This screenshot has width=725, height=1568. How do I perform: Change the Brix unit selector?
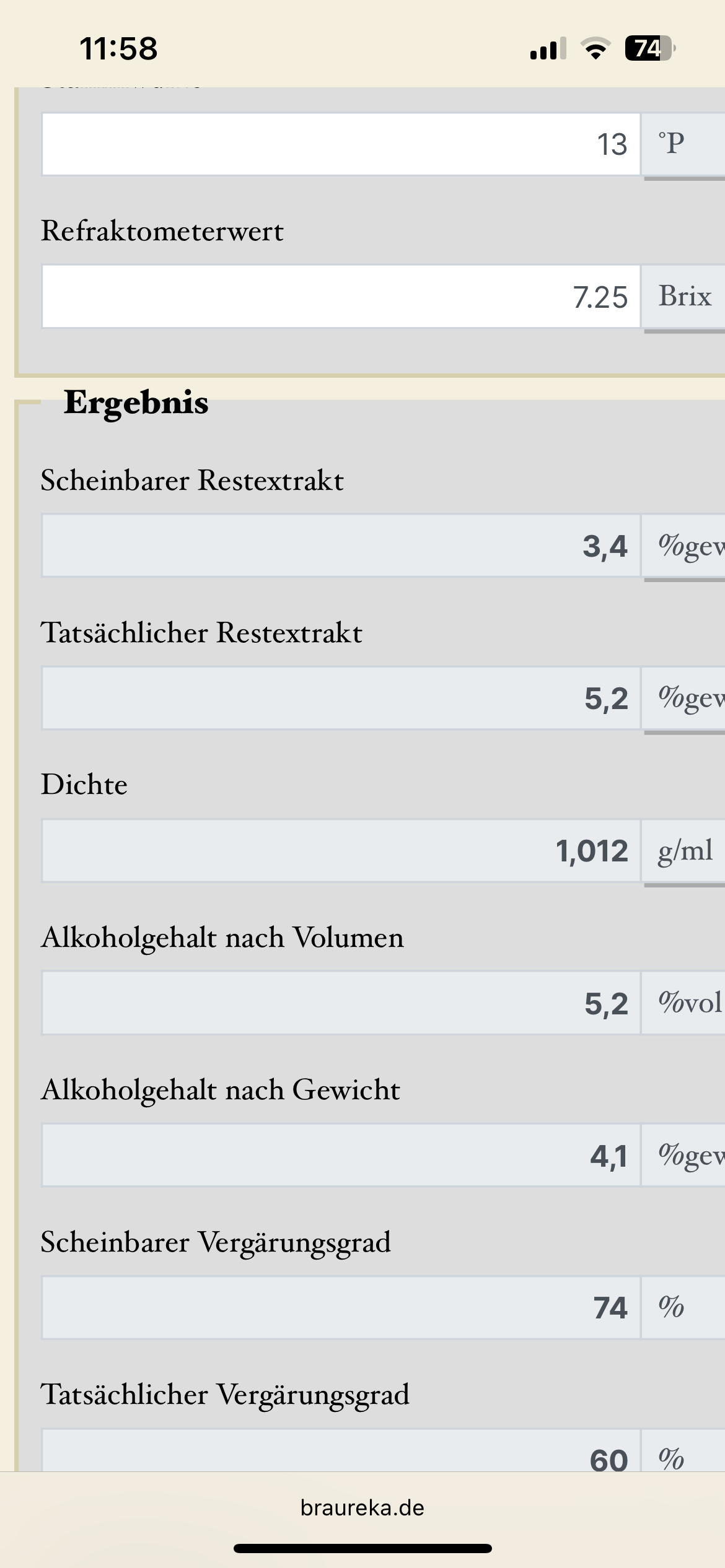[x=683, y=297]
